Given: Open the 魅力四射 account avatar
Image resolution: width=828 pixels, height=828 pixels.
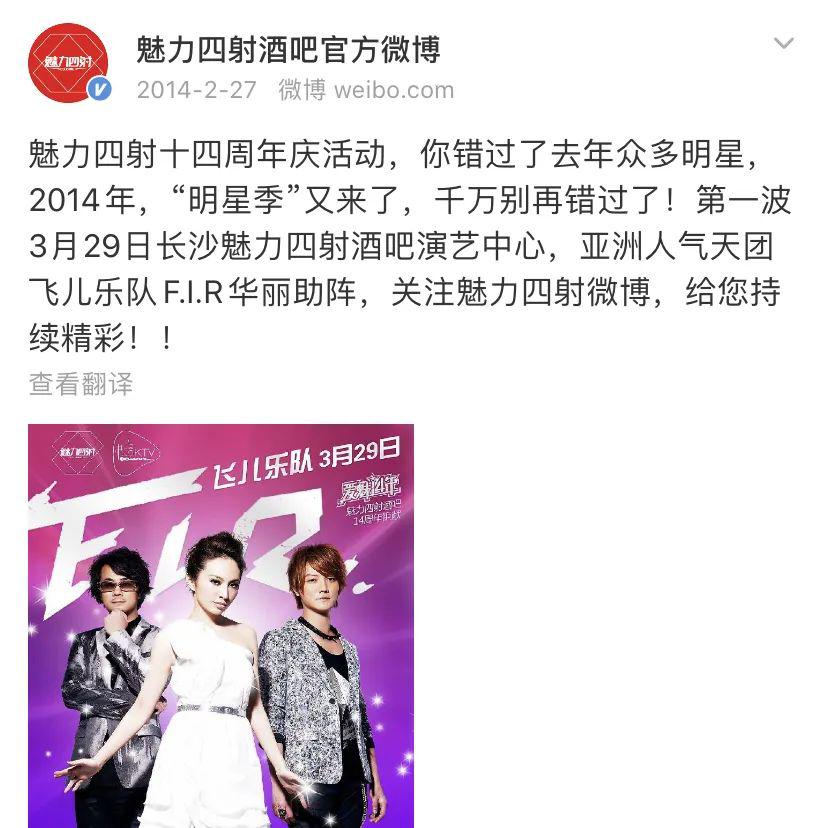Looking at the screenshot, I should tap(68, 63).
